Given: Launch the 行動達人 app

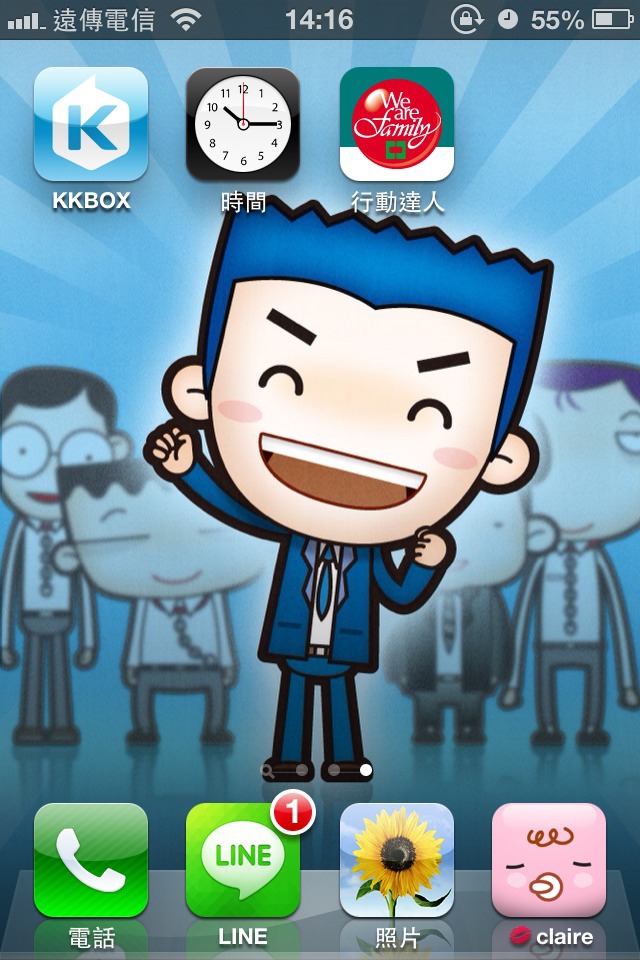Looking at the screenshot, I should [x=397, y=124].
